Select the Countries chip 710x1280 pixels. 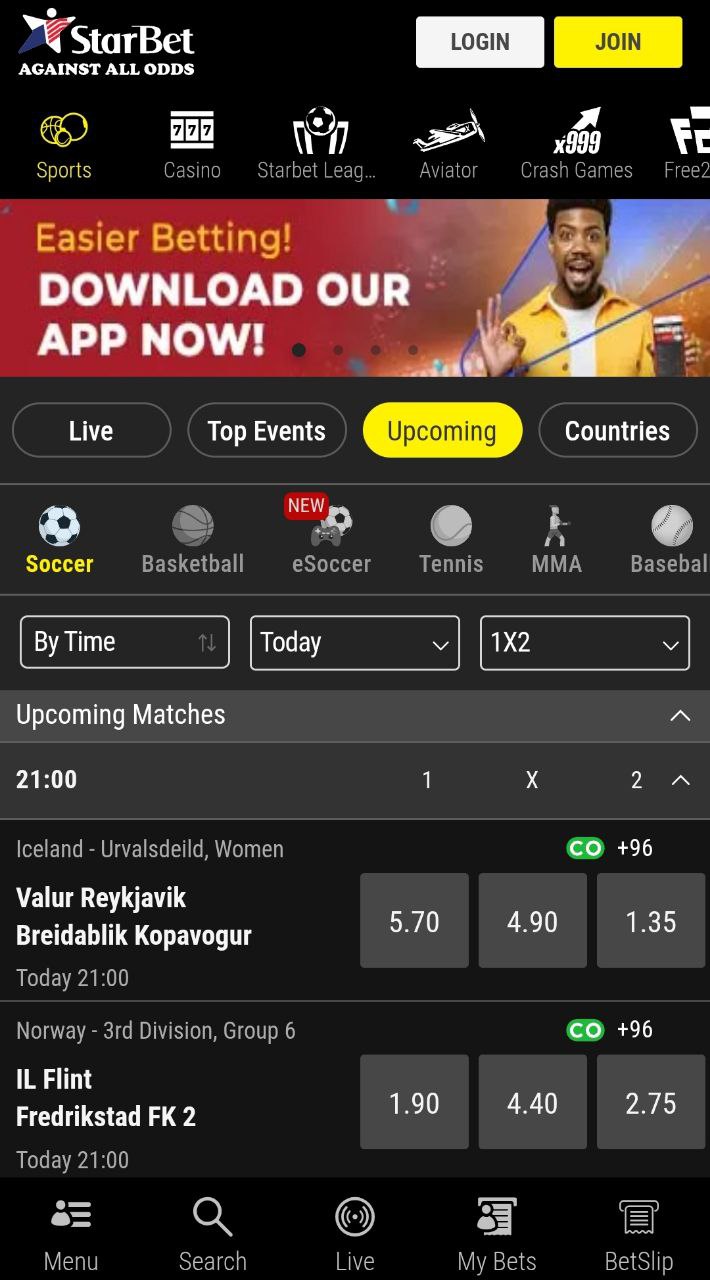618,430
